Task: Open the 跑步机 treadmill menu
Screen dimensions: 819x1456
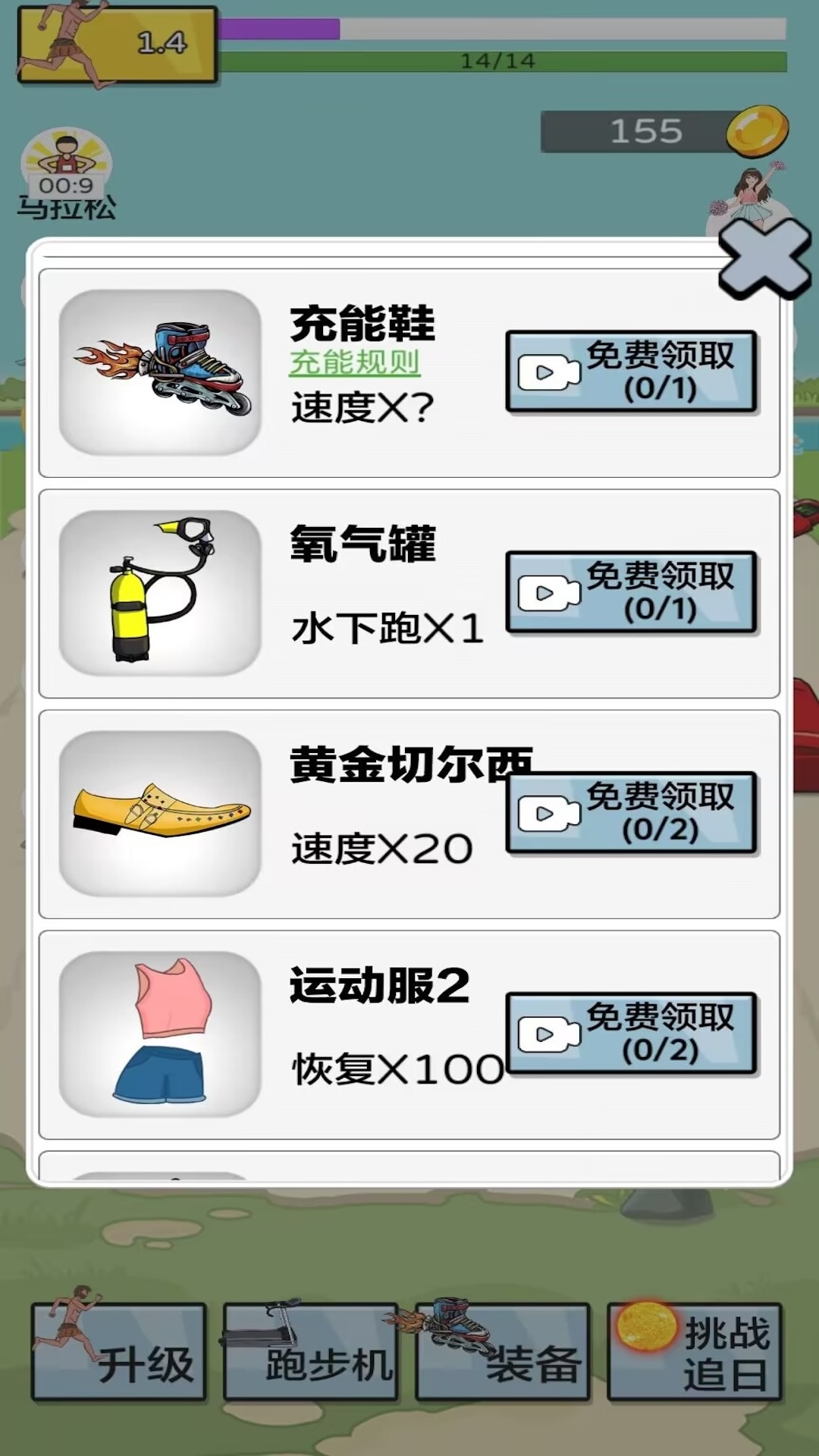Action: [x=311, y=1351]
